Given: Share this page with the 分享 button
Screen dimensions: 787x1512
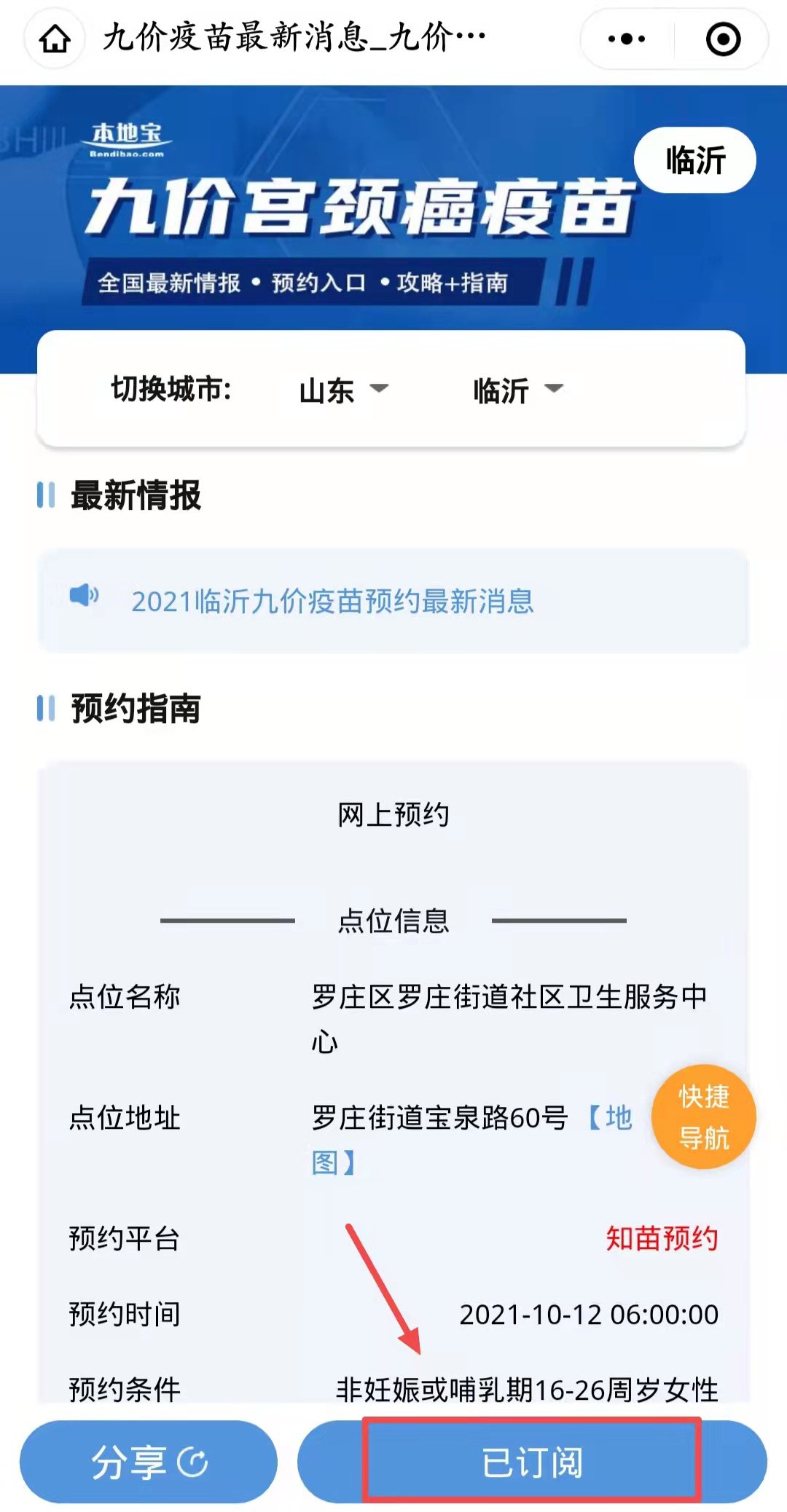Looking at the screenshot, I should pyautogui.click(x=149, y=1462).
